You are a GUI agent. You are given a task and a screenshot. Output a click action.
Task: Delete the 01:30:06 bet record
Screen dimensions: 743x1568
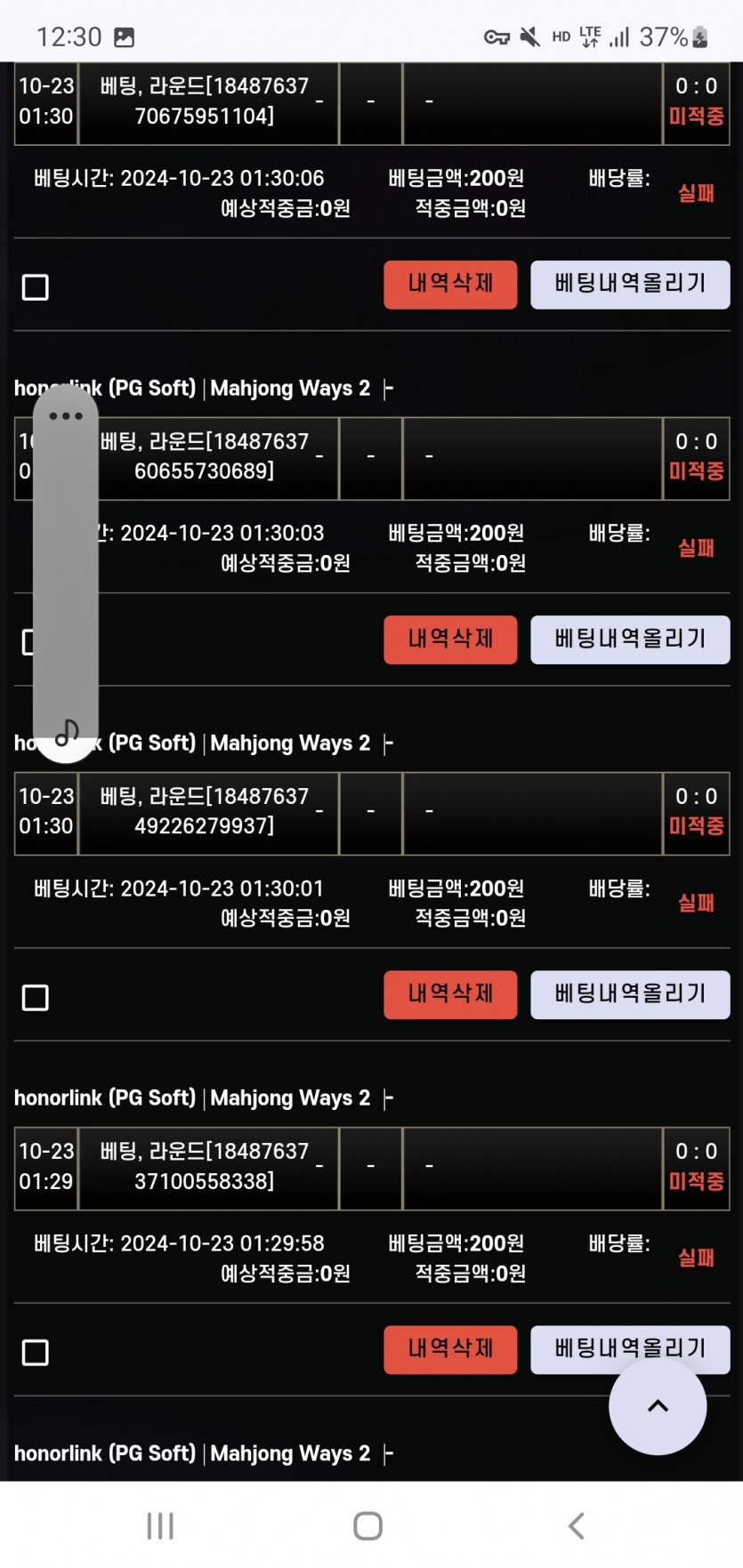[x=450, y=285]
